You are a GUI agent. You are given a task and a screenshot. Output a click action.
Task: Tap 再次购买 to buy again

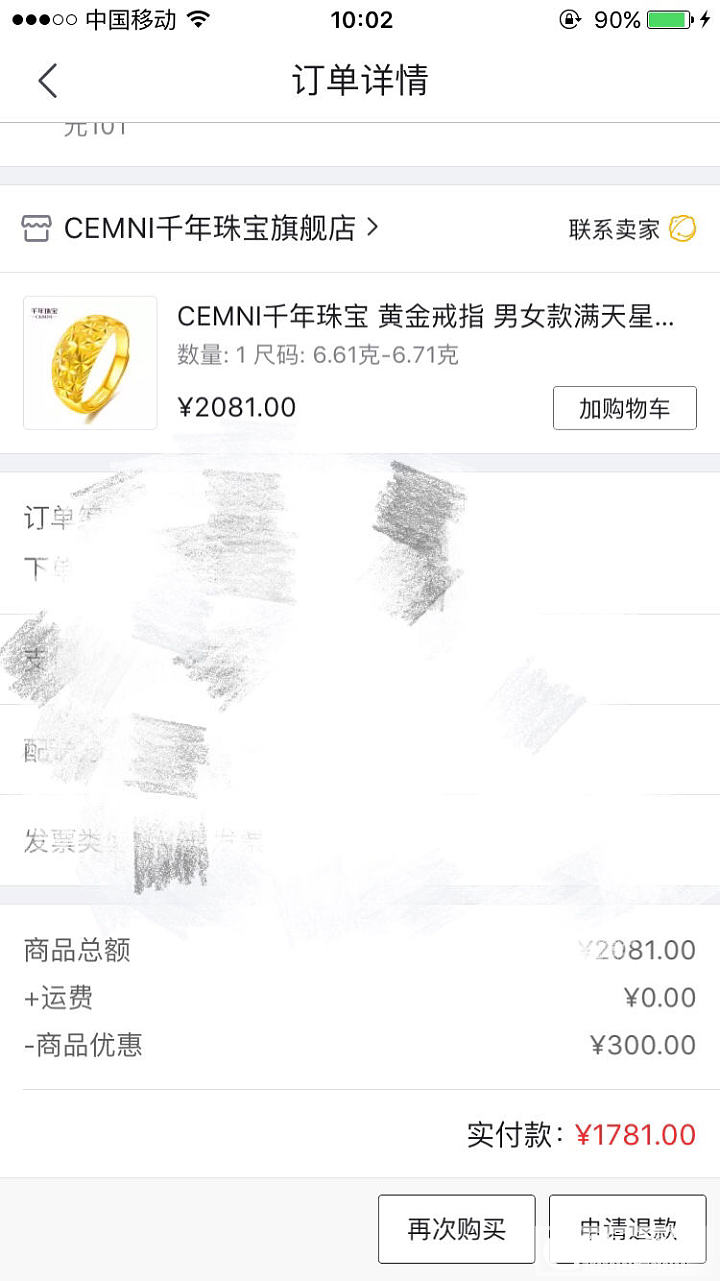pyautogui.click(x=456, y=1229)
